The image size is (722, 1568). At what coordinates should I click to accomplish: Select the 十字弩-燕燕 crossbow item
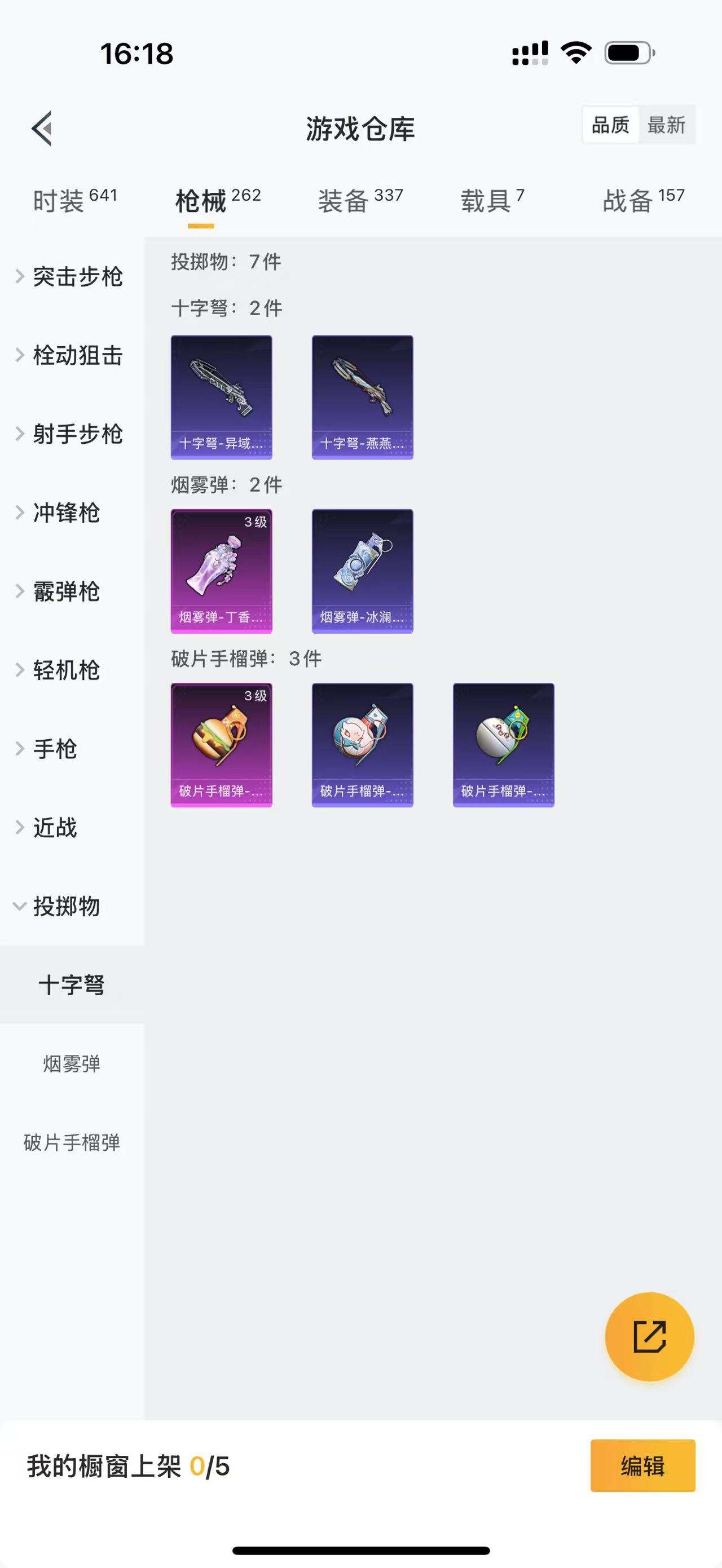pos(363,396)
